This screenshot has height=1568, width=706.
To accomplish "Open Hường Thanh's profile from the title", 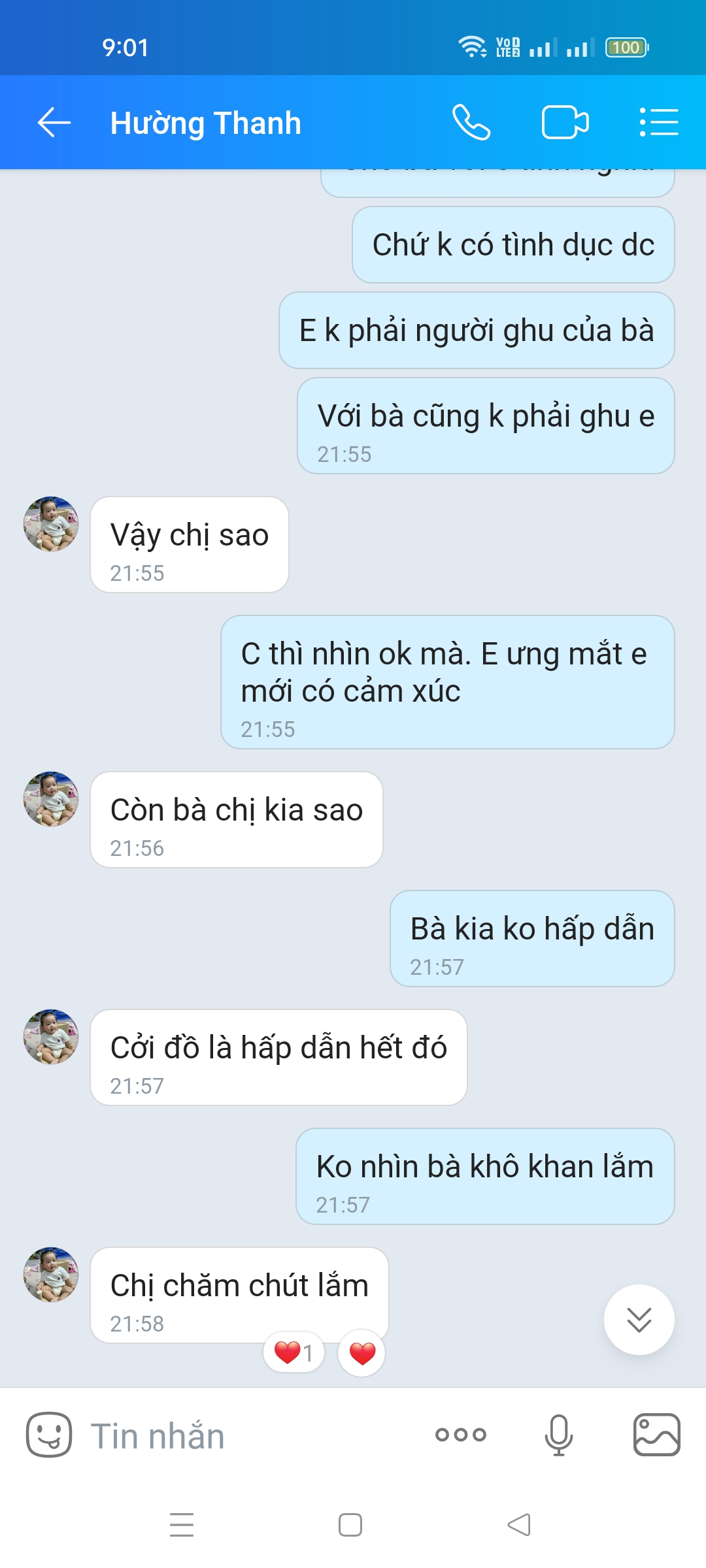I will [x=206, y=123].
